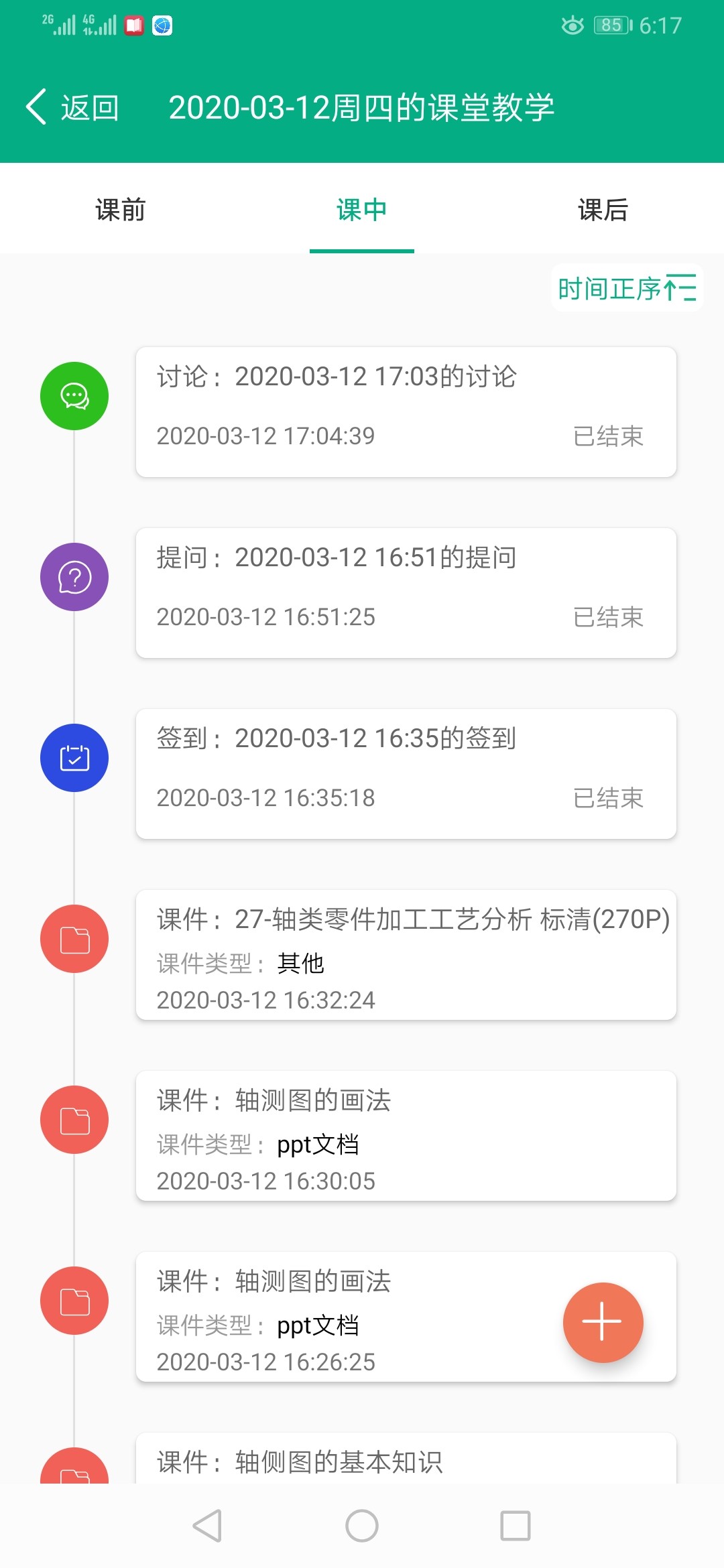Tap the orange plus add button

pos(603,1322)
